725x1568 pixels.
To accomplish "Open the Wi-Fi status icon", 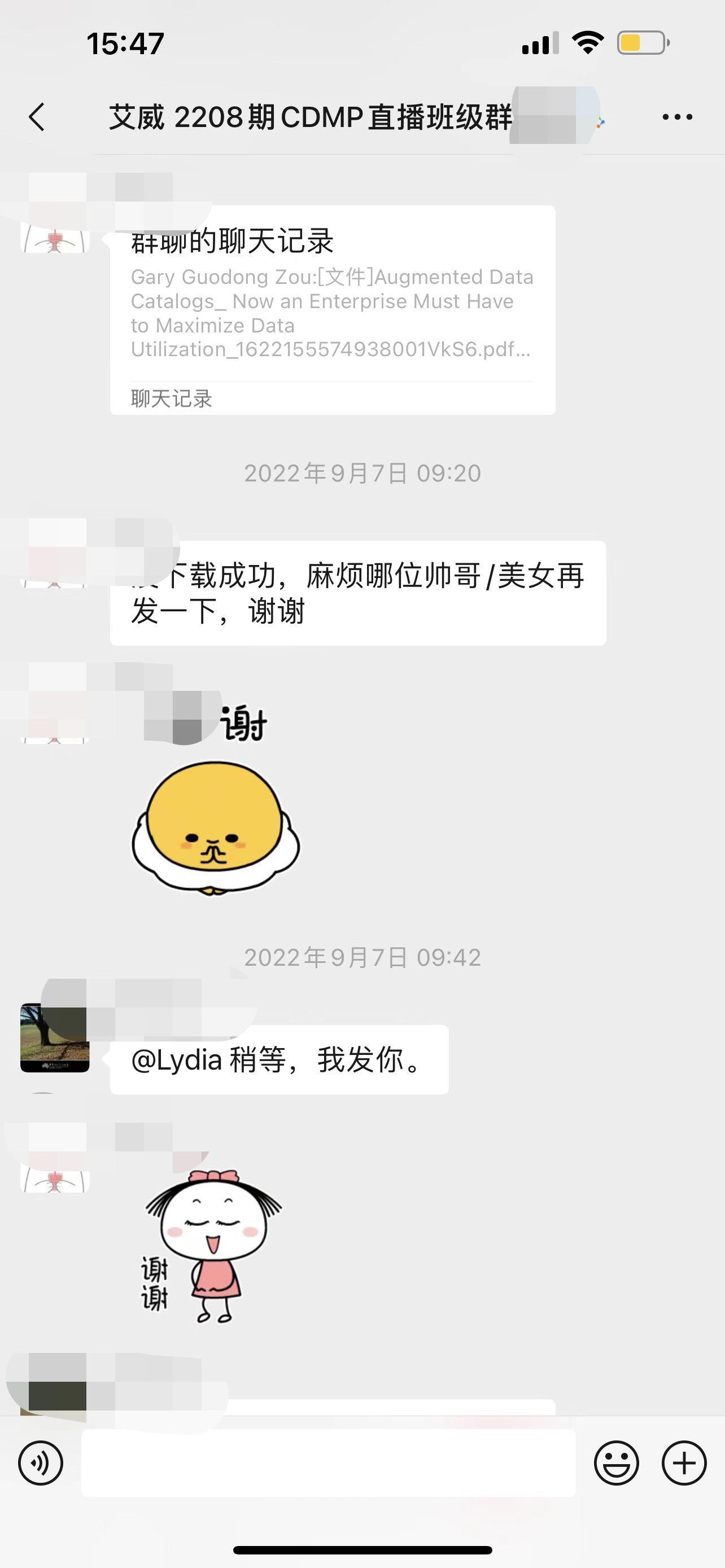I will click(x=586, y=42).
